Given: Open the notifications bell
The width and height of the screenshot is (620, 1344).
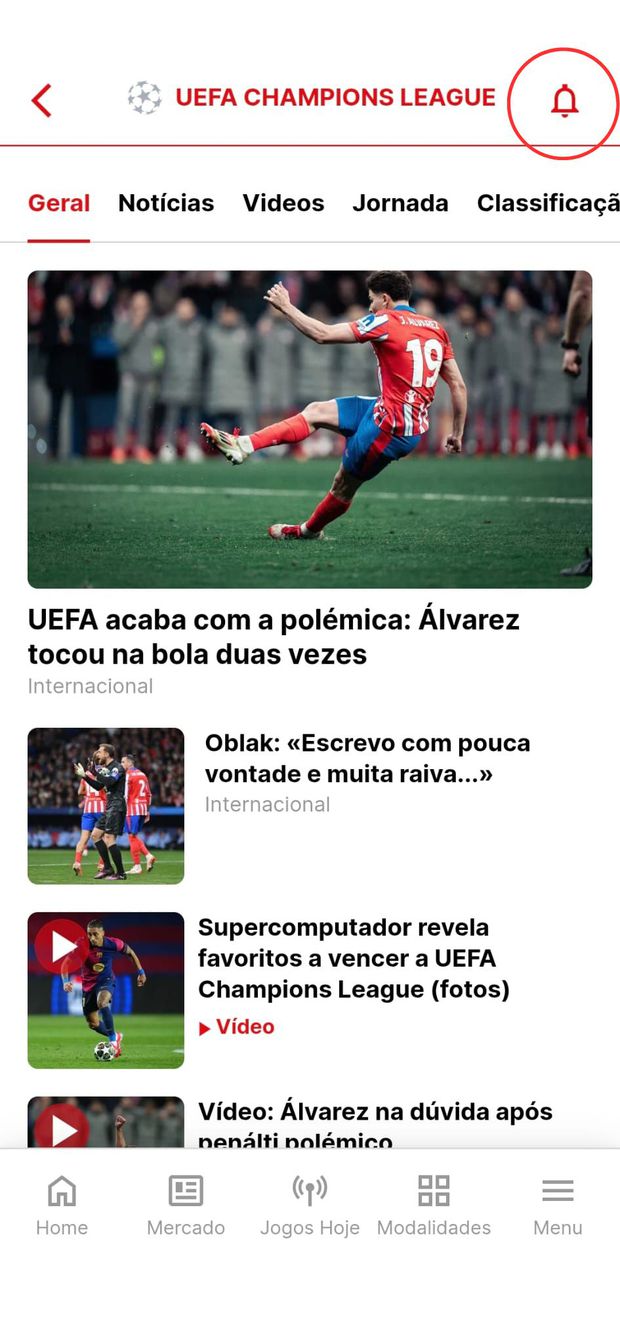Looking at the screenshot, I should coord(564,101).
